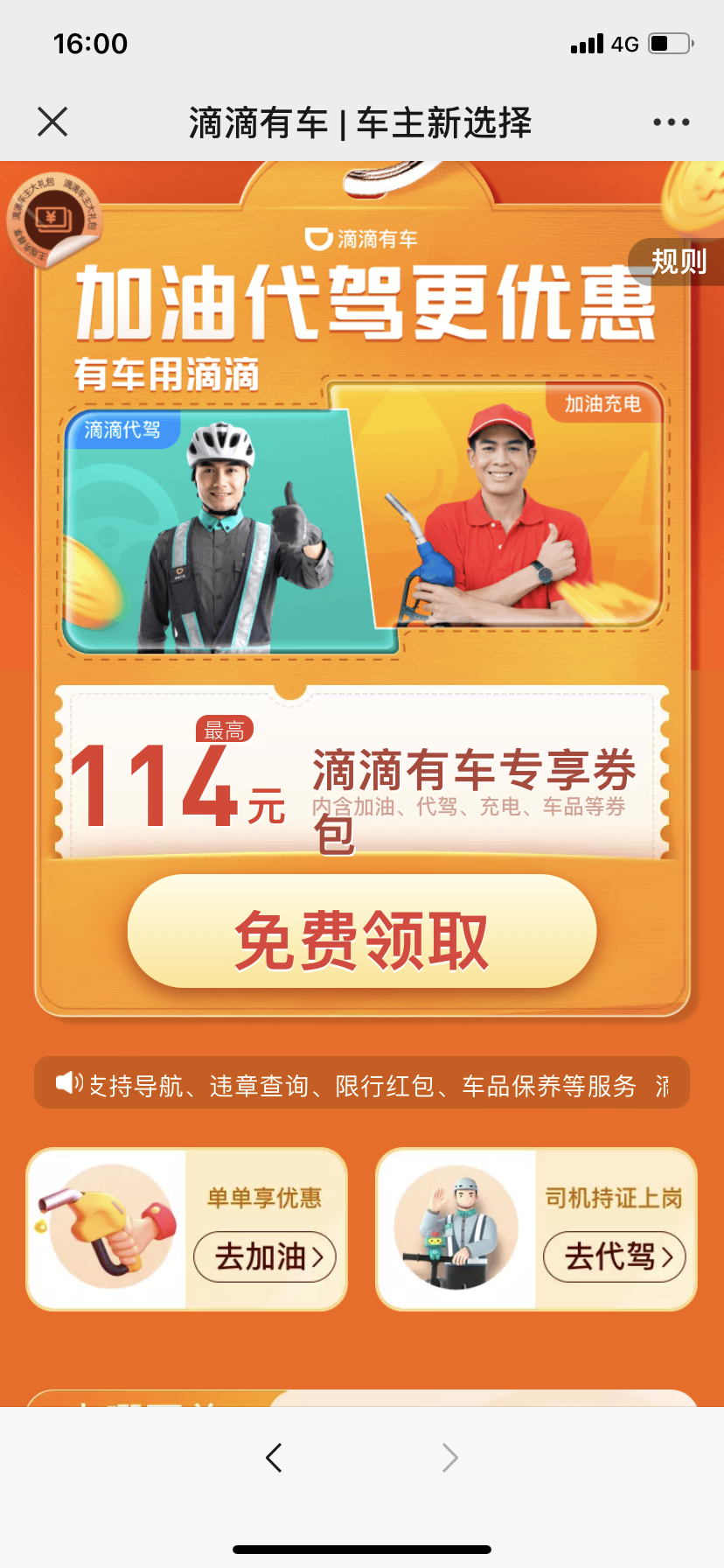Open the 滴滴车主大礼包 gift sticker
Screen dimensions: 724x1568
54,218
